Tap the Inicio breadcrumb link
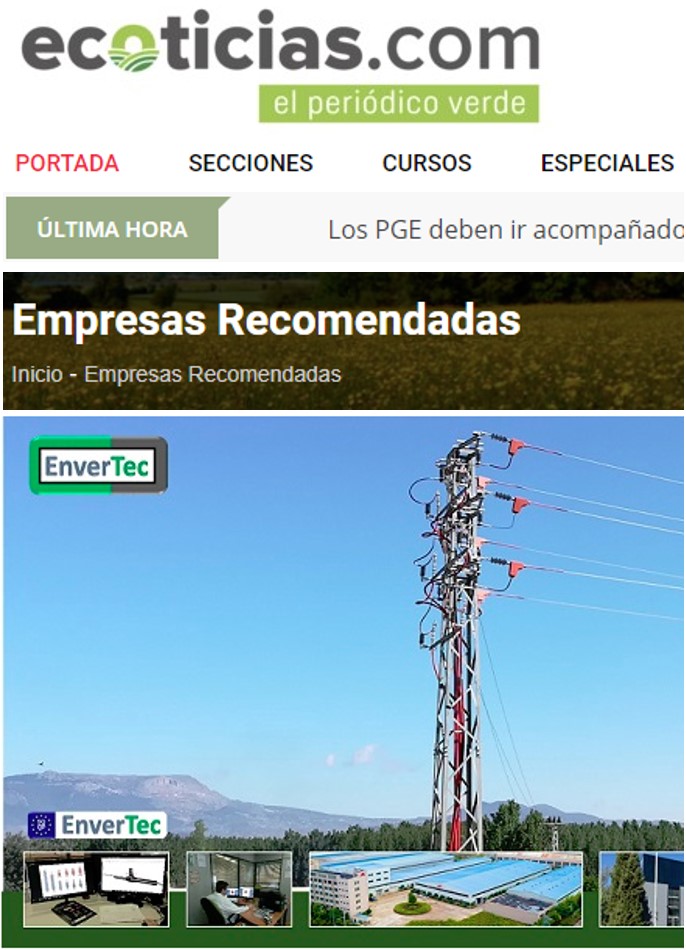This screenshot has width=686, height=950. click(x=36, y=375)
